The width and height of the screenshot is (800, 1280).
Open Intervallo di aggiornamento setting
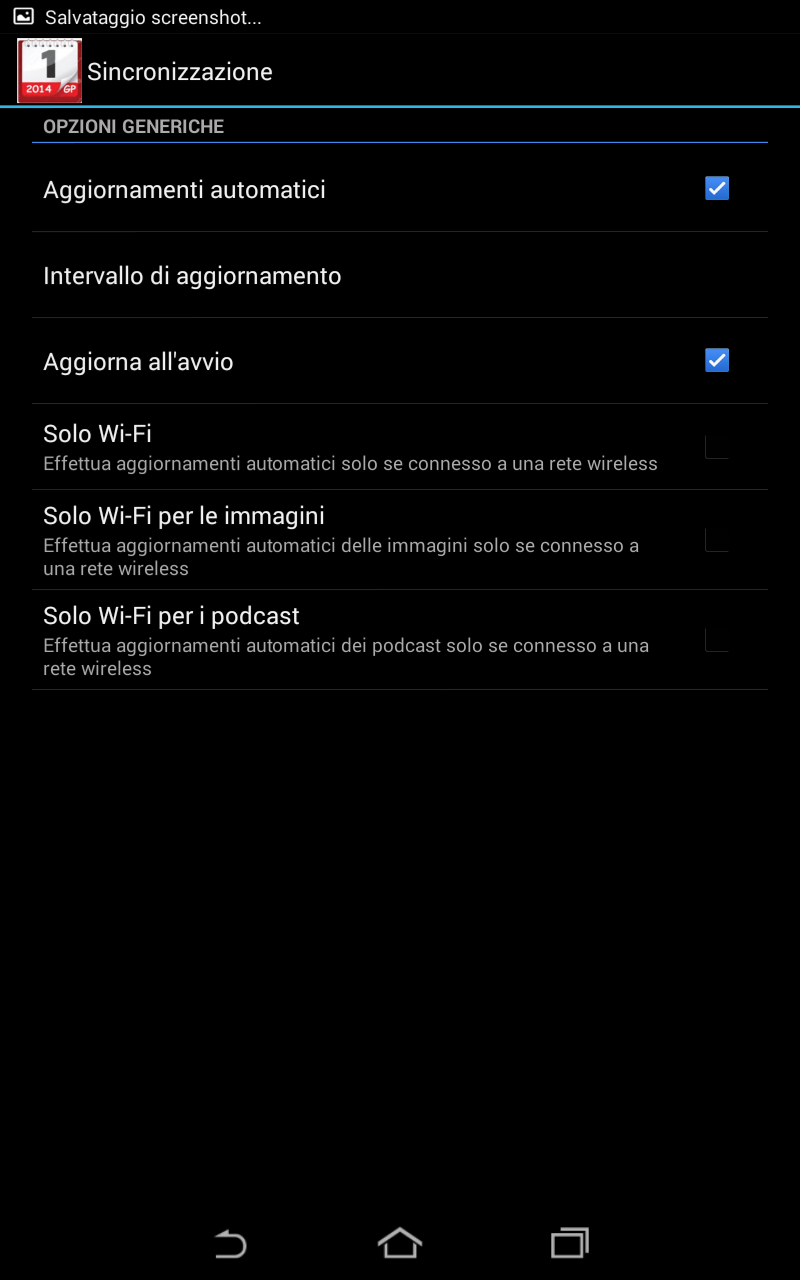(400, 275)
